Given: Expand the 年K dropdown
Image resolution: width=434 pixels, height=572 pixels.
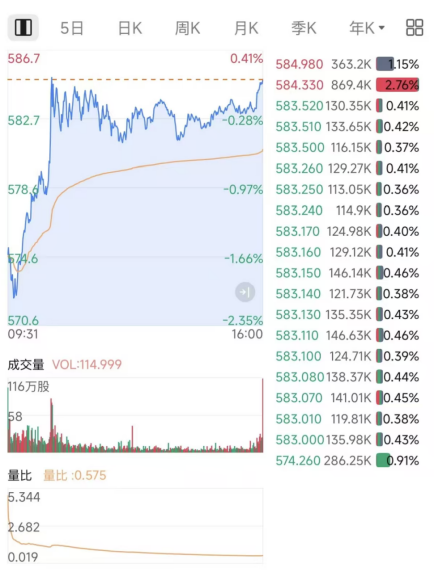Looking at the screenshot, I should point(367,28).
